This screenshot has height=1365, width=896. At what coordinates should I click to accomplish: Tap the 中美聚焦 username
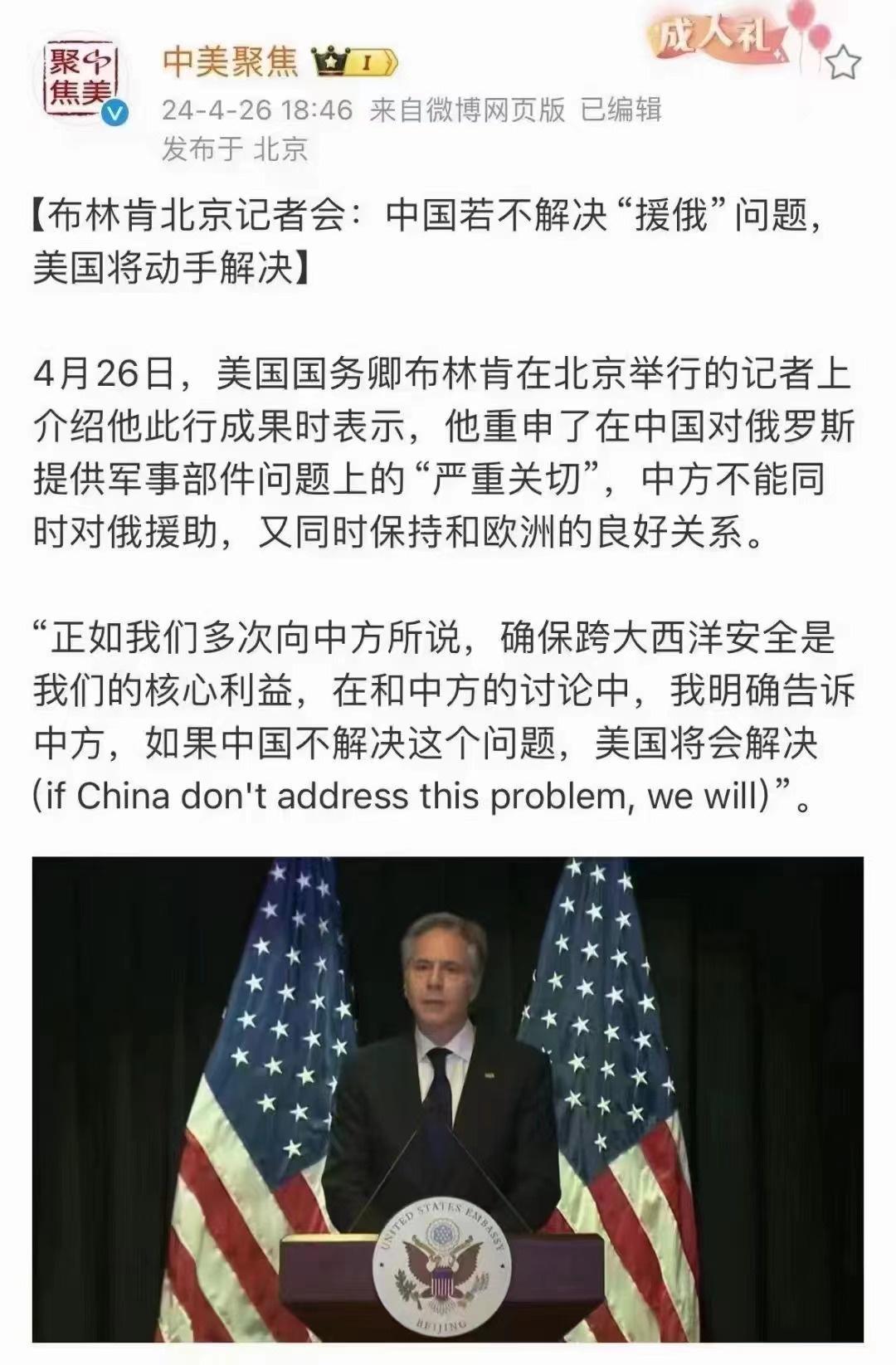point(230,63)
